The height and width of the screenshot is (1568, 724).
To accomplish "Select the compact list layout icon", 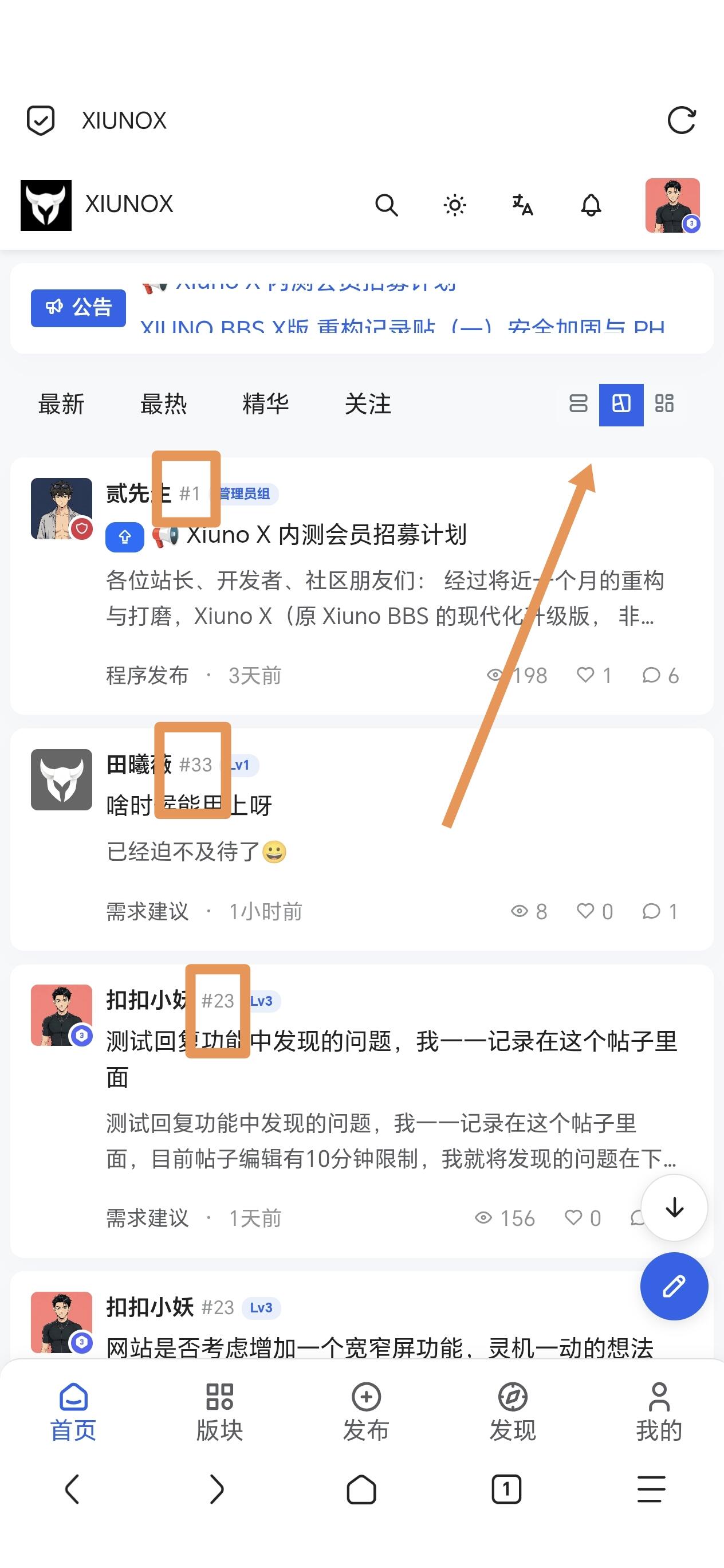I will click(x=578, y=404).
